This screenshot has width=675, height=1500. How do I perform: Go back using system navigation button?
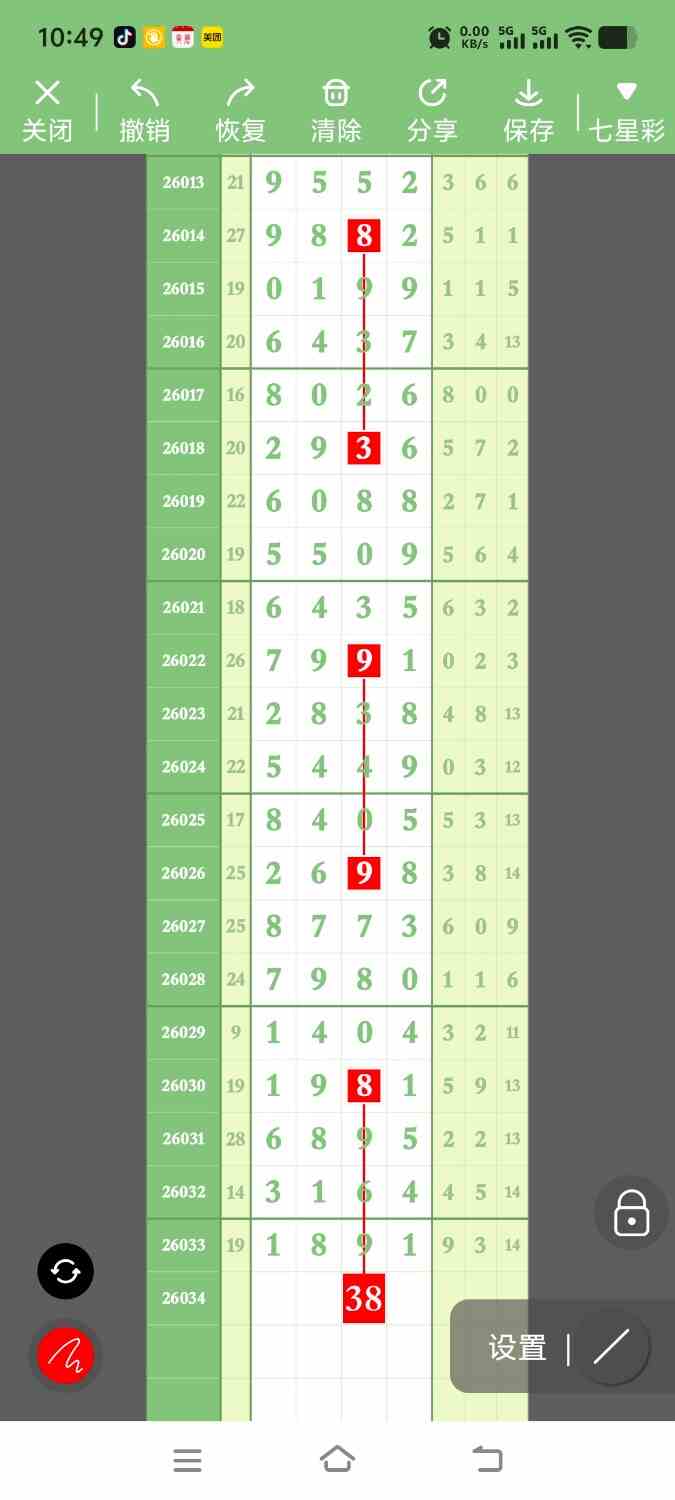point(487,1460)
